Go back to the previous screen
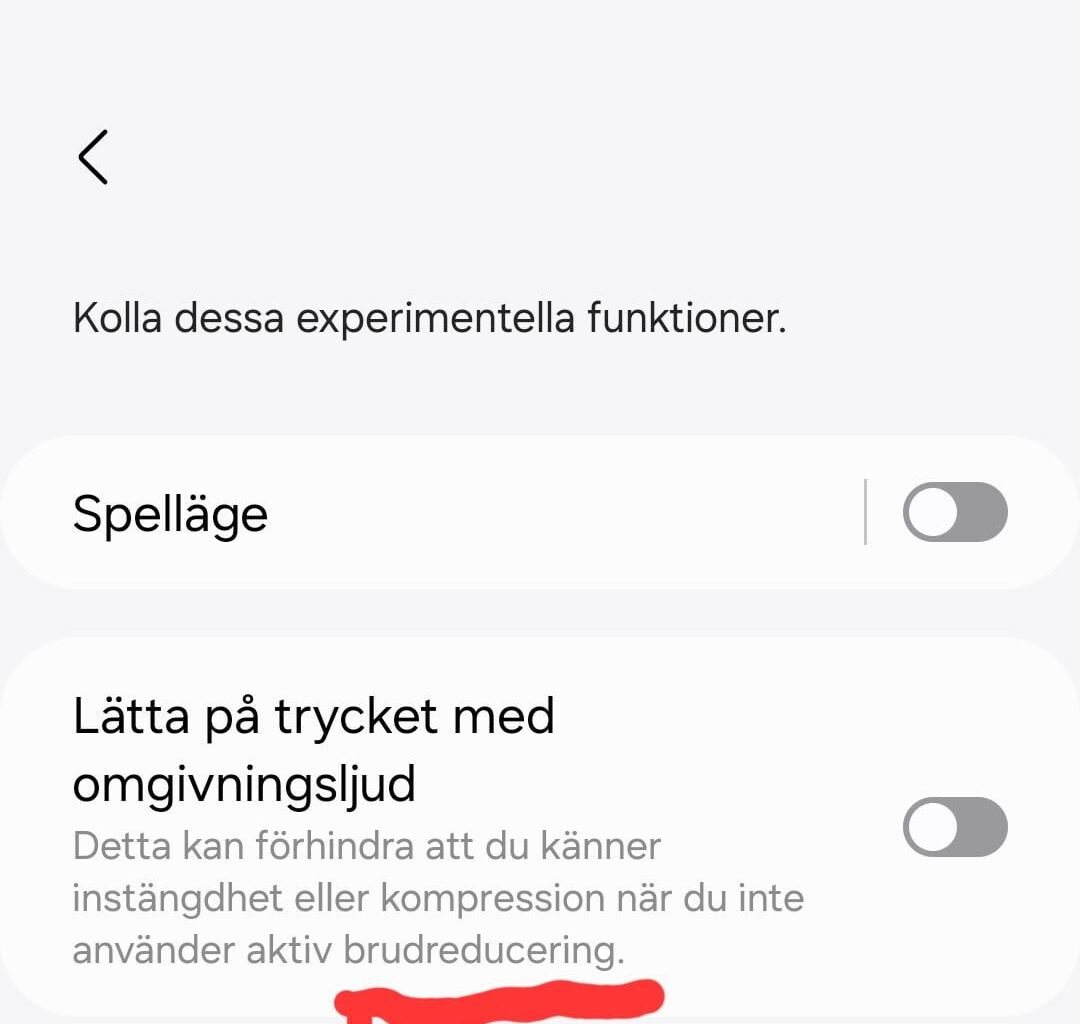 coord(93,157)
